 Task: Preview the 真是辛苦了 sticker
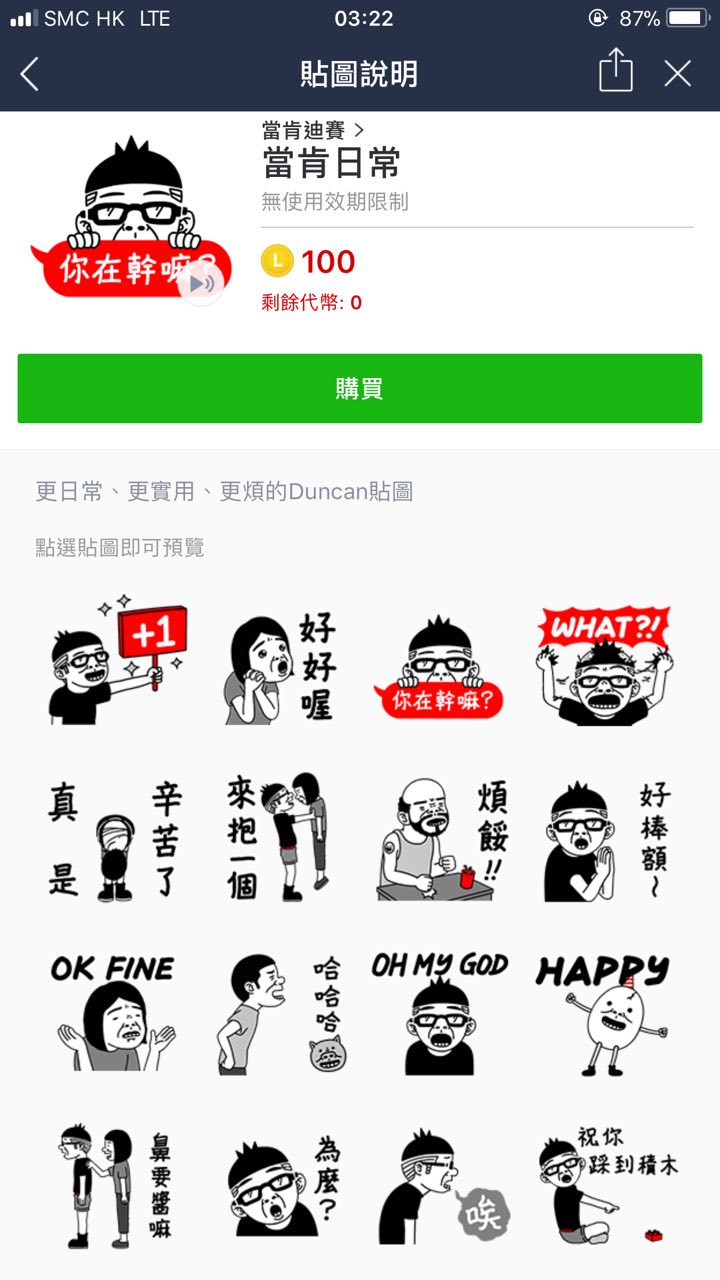click(117, 840)
